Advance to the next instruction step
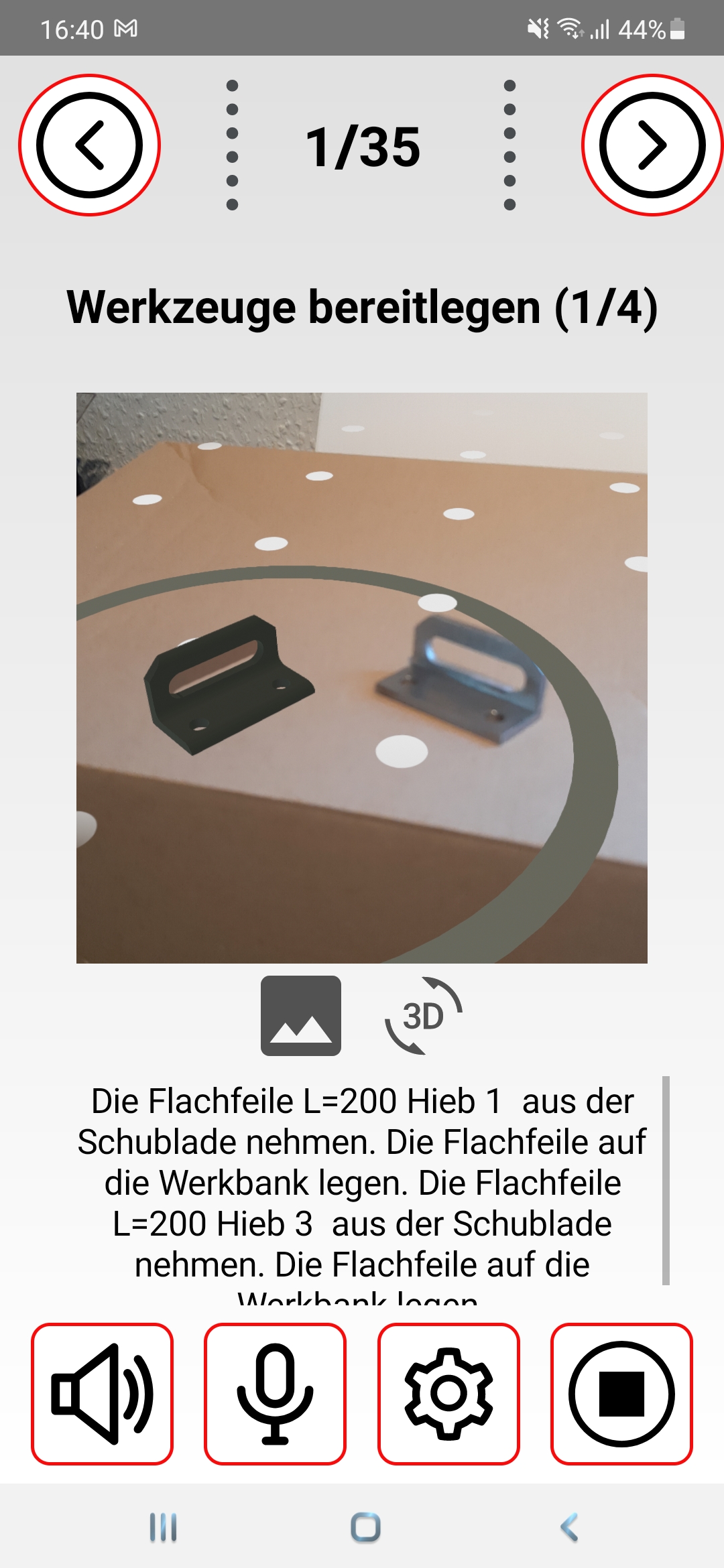Screen dimensions: 724x1568 (x=652, y=145)
